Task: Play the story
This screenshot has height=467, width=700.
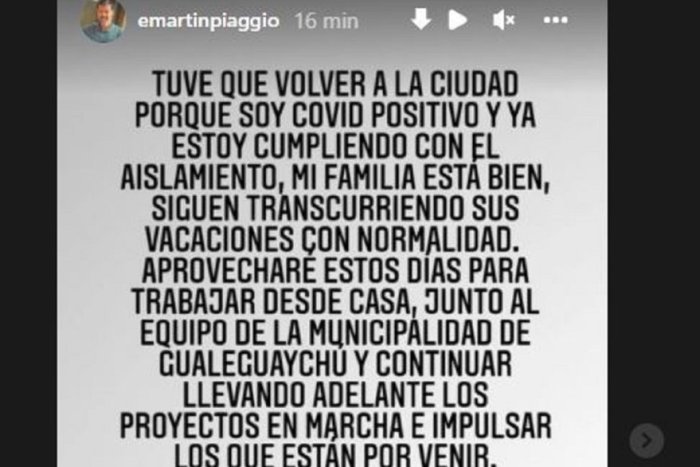Action: point(458,20)
